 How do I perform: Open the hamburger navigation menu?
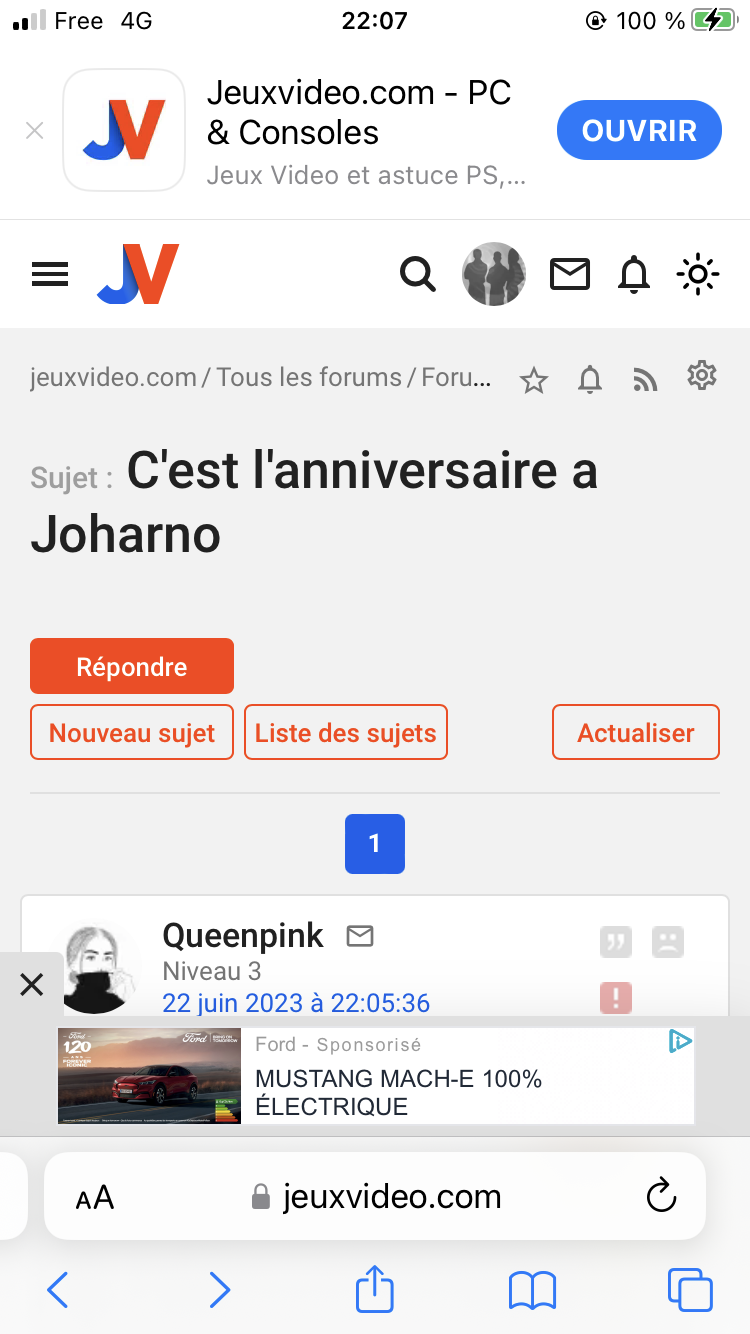(x=50, y=274)
